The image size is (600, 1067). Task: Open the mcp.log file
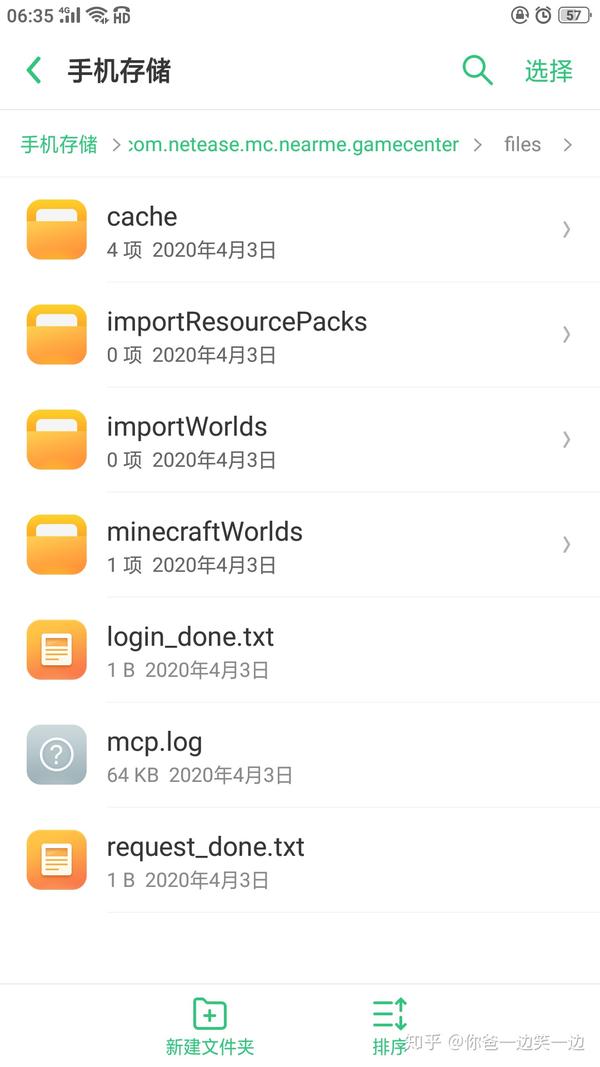[x=300, y=755]
